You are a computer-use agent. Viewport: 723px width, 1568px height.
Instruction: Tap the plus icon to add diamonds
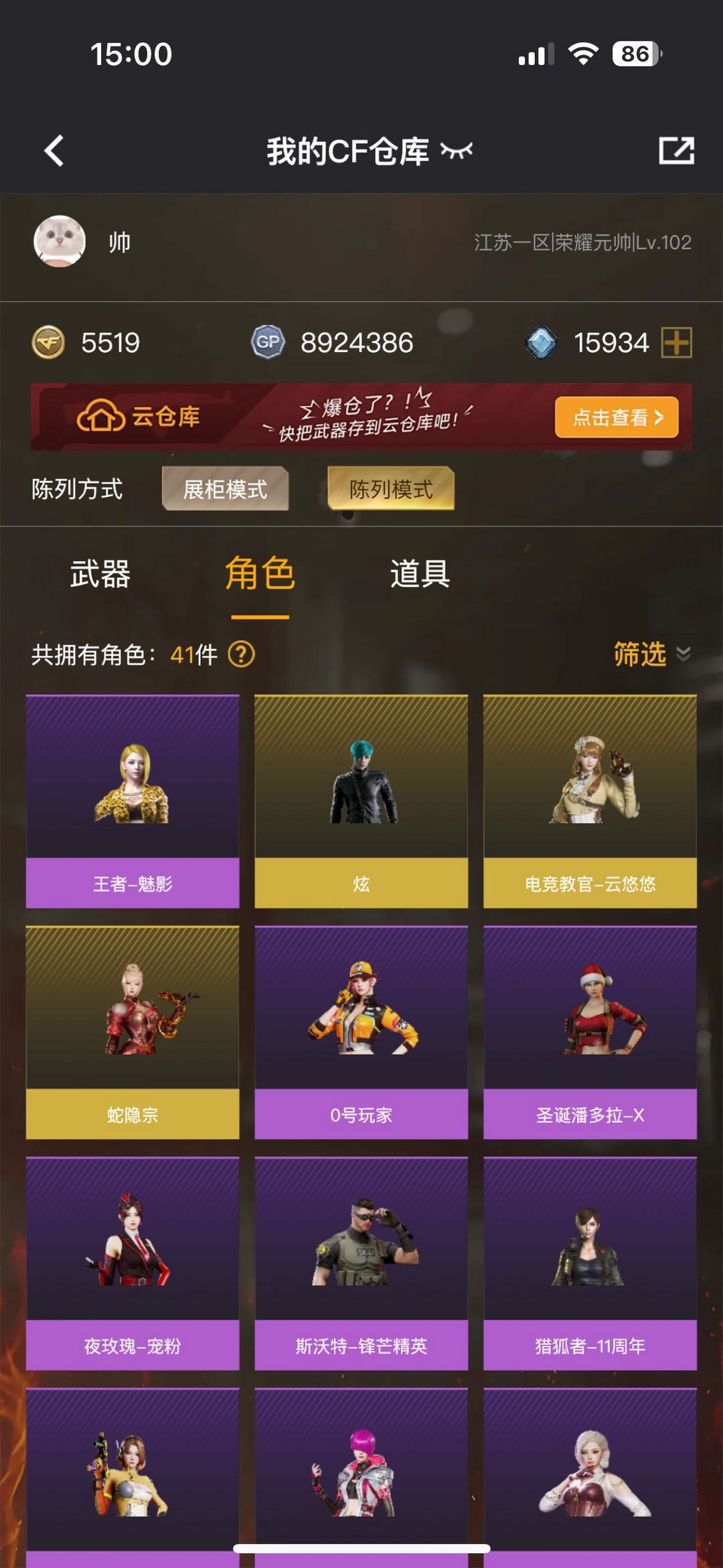pos(676,343)
